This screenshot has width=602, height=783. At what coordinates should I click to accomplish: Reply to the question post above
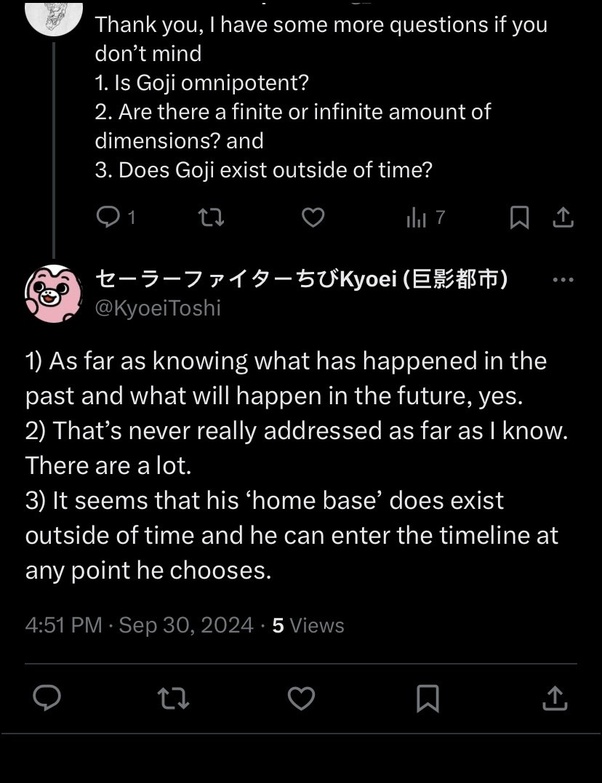109,217
